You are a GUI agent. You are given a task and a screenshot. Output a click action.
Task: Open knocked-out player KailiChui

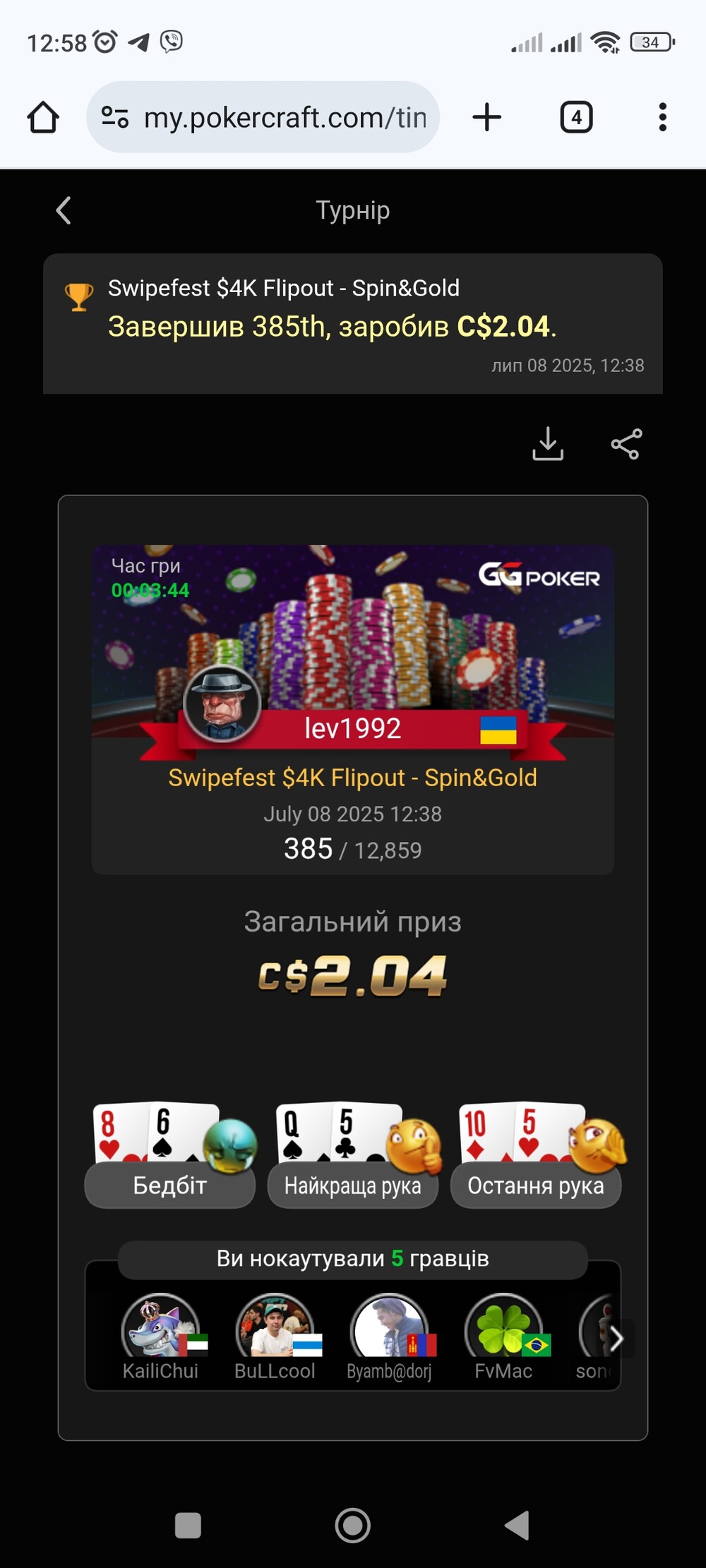pos(160,1337)
